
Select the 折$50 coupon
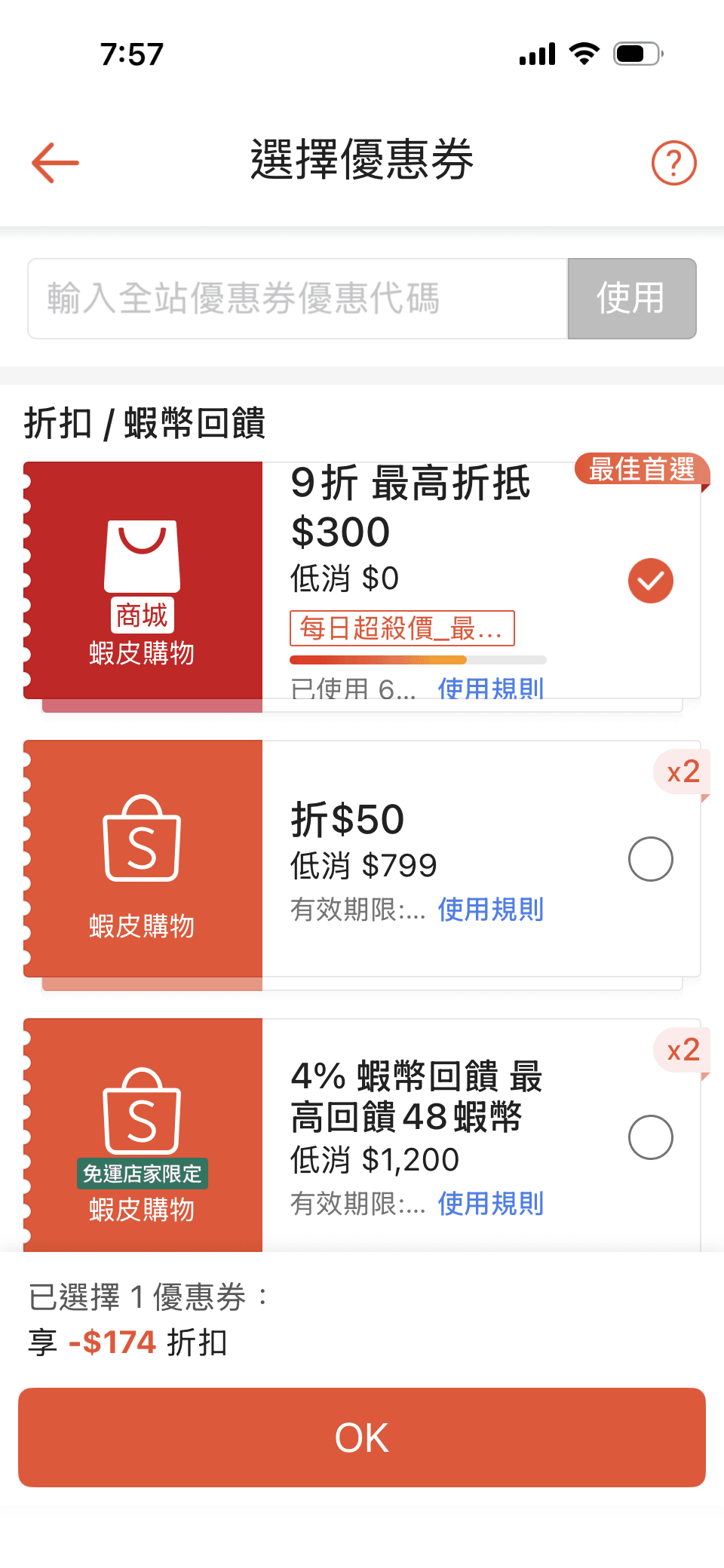650,859
